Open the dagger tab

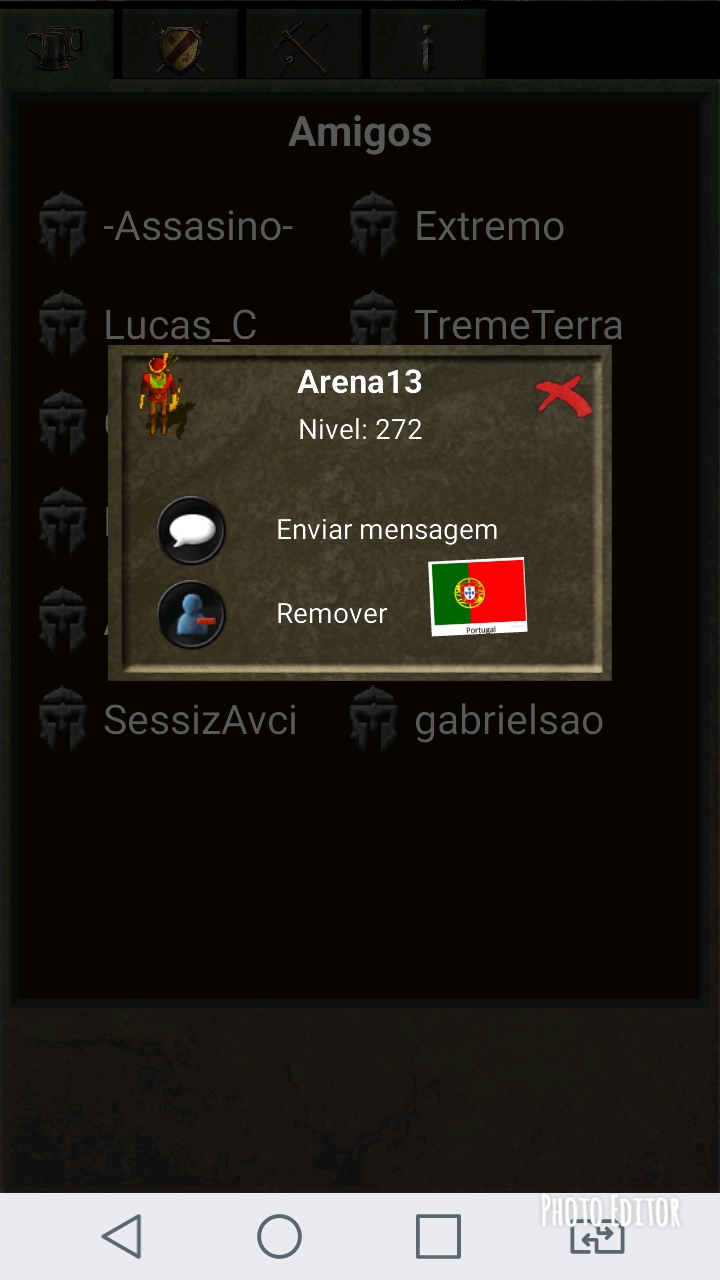[427, 45]
